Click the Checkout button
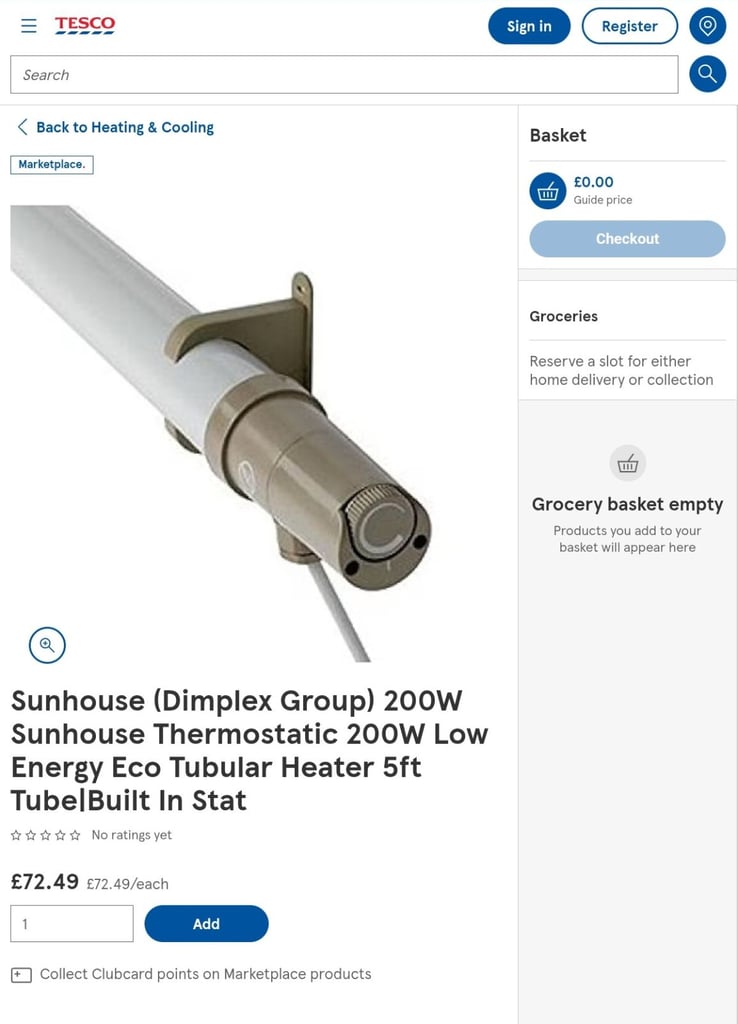The width and height of the screenshot is (738, 1024). point(627,239)
